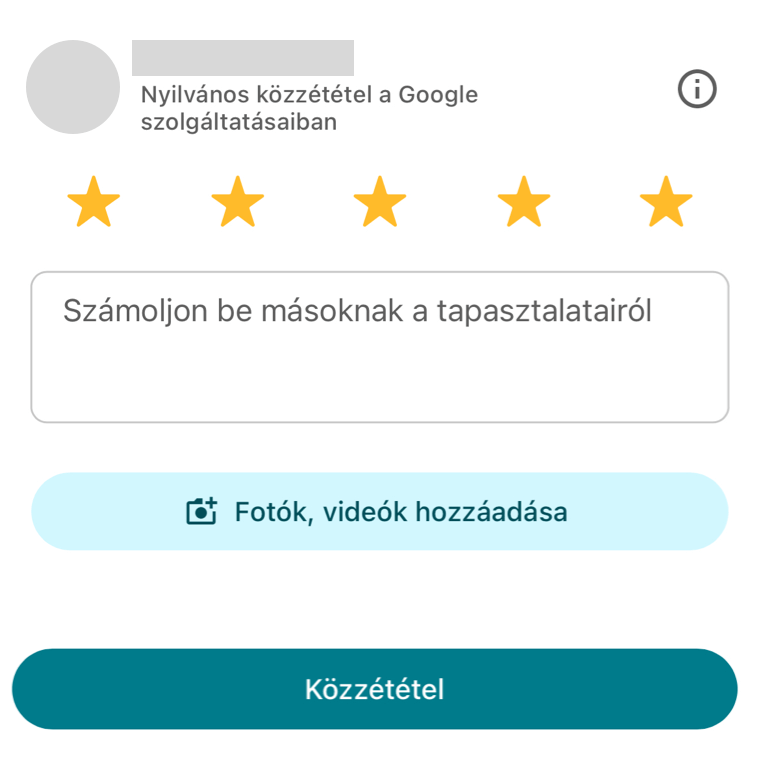
Task: Set the rating to five stars
Action: coord(666,202)
